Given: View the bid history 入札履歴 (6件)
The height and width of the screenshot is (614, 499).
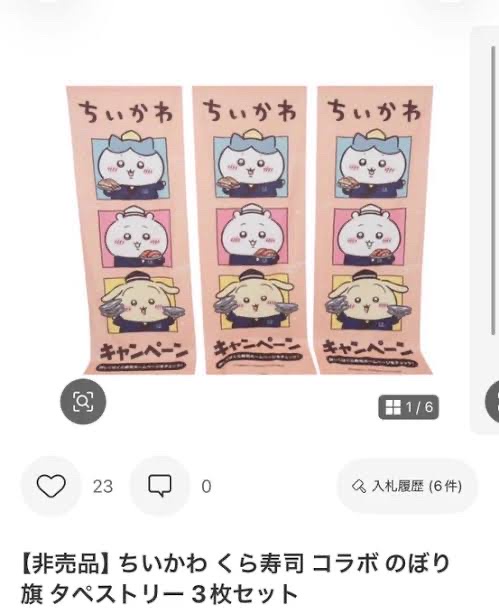Looking at the screenshot, I should click(407, 486).
